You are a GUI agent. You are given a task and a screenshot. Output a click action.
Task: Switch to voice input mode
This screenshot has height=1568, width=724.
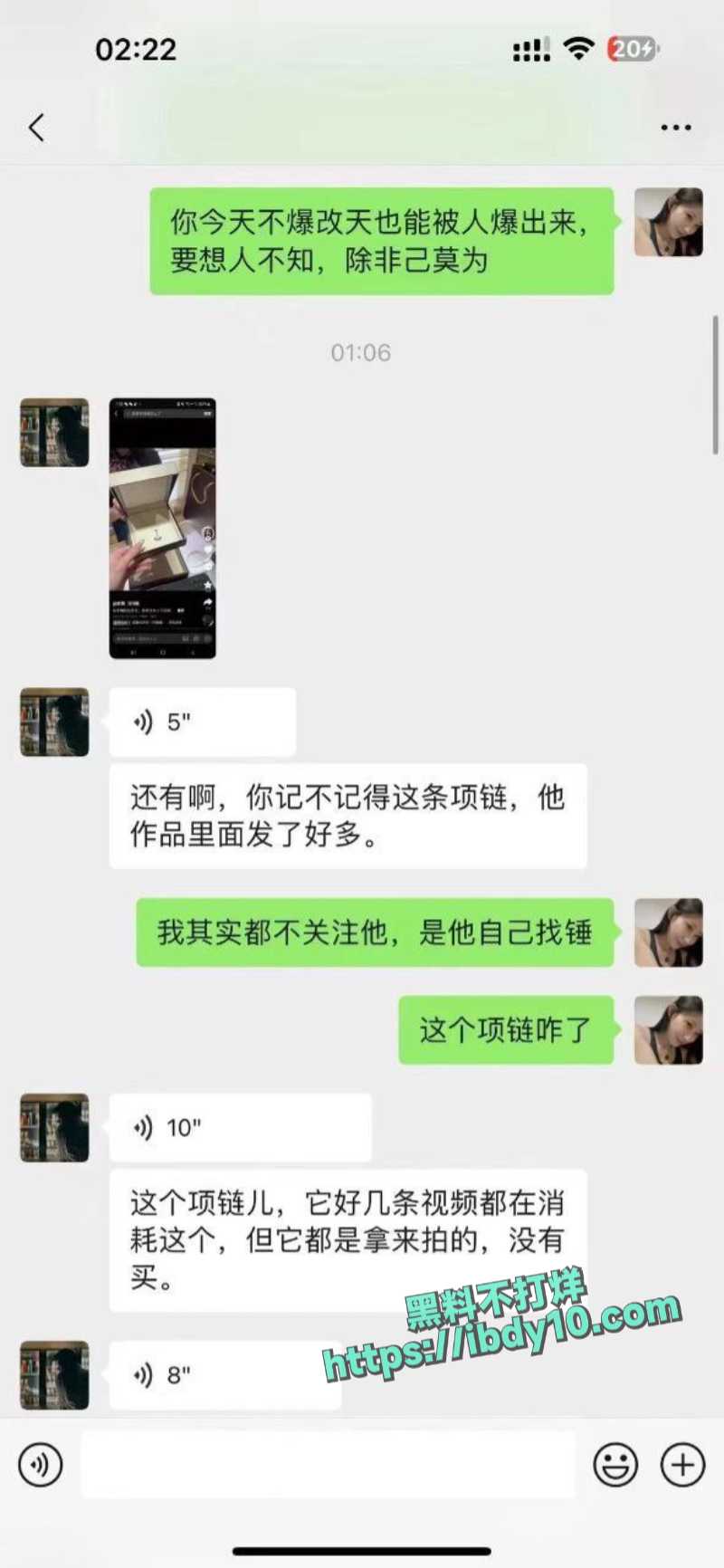tap(41, 1464)
